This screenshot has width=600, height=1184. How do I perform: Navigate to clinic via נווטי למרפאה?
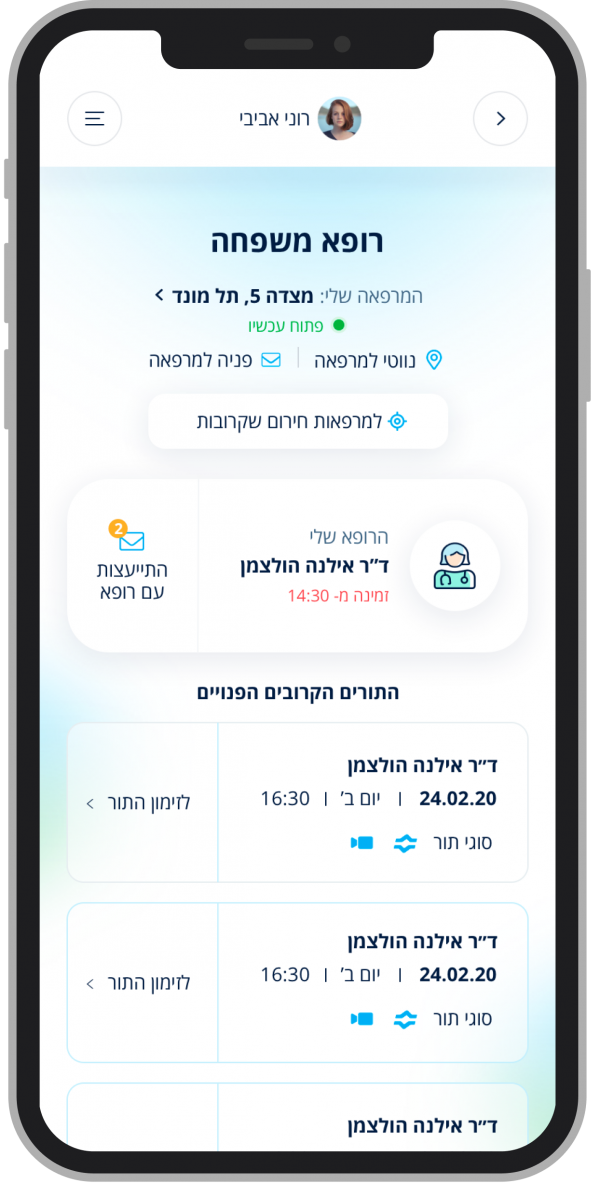click(378, 360)
